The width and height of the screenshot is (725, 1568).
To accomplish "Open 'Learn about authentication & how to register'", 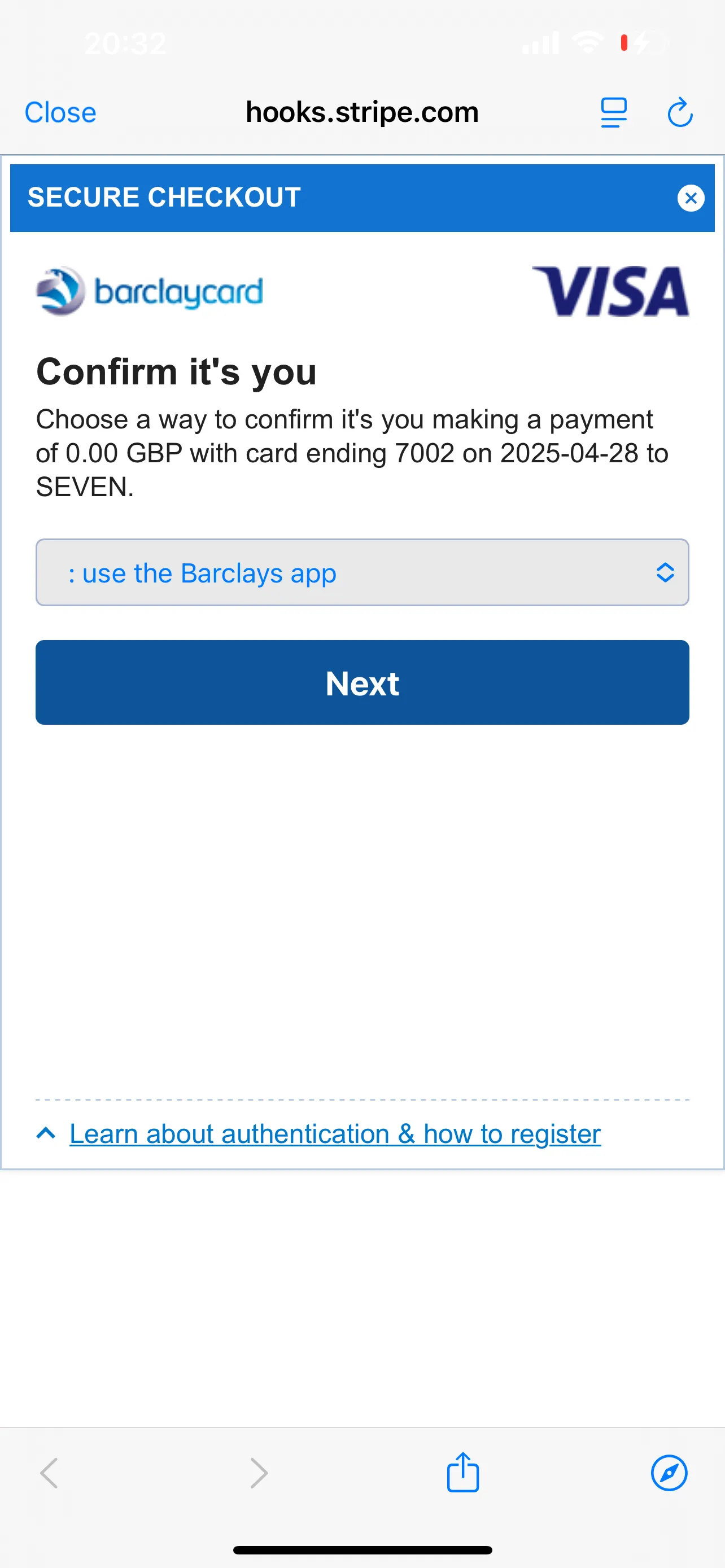I will 335,1134.
